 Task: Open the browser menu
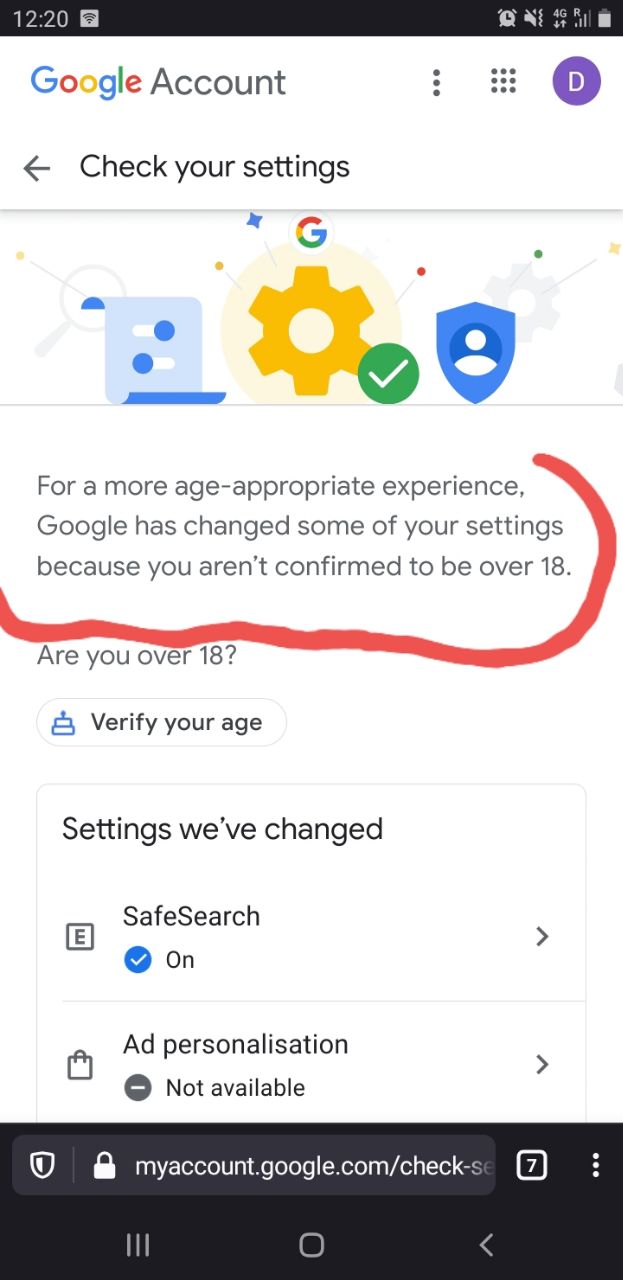pos(596,1165)
